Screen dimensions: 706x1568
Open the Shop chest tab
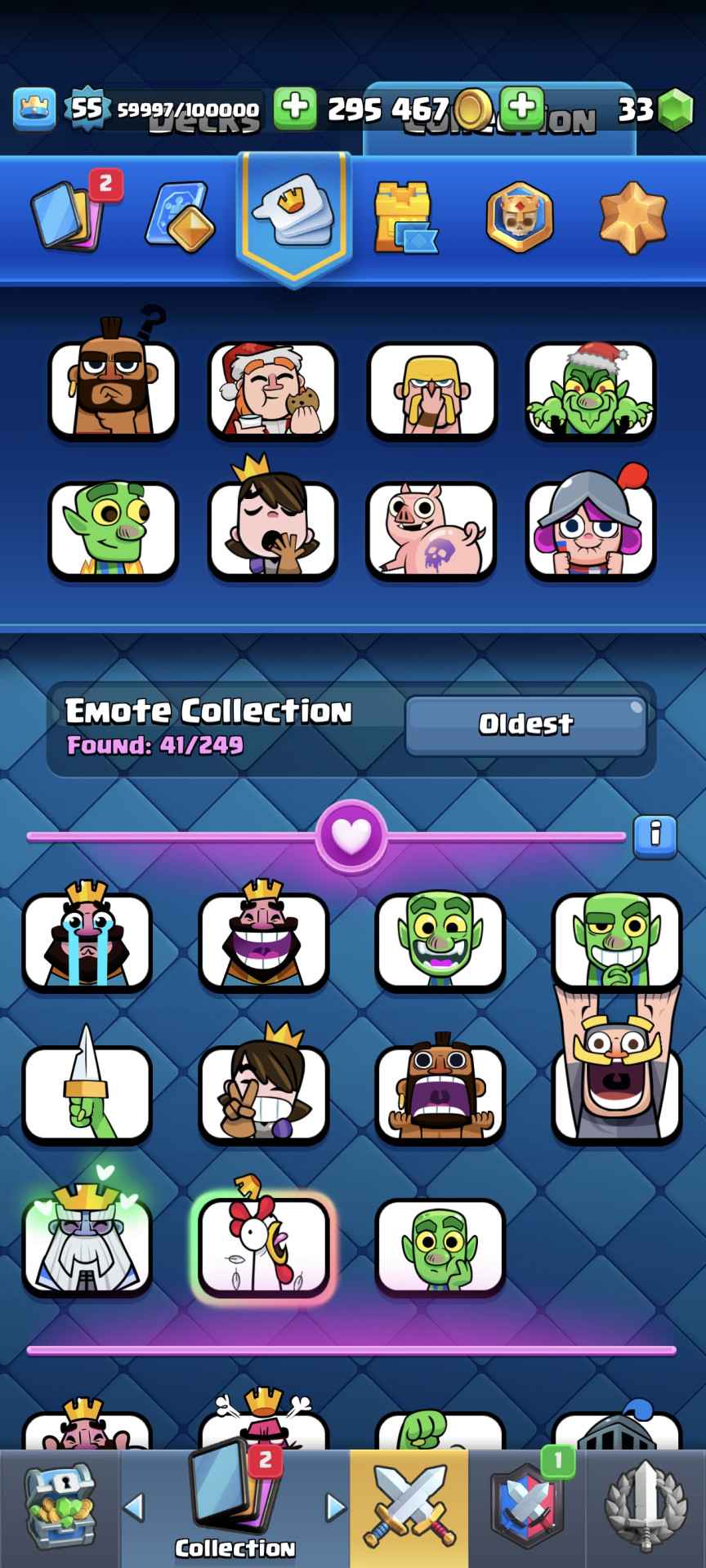[x=59, y=1507]
